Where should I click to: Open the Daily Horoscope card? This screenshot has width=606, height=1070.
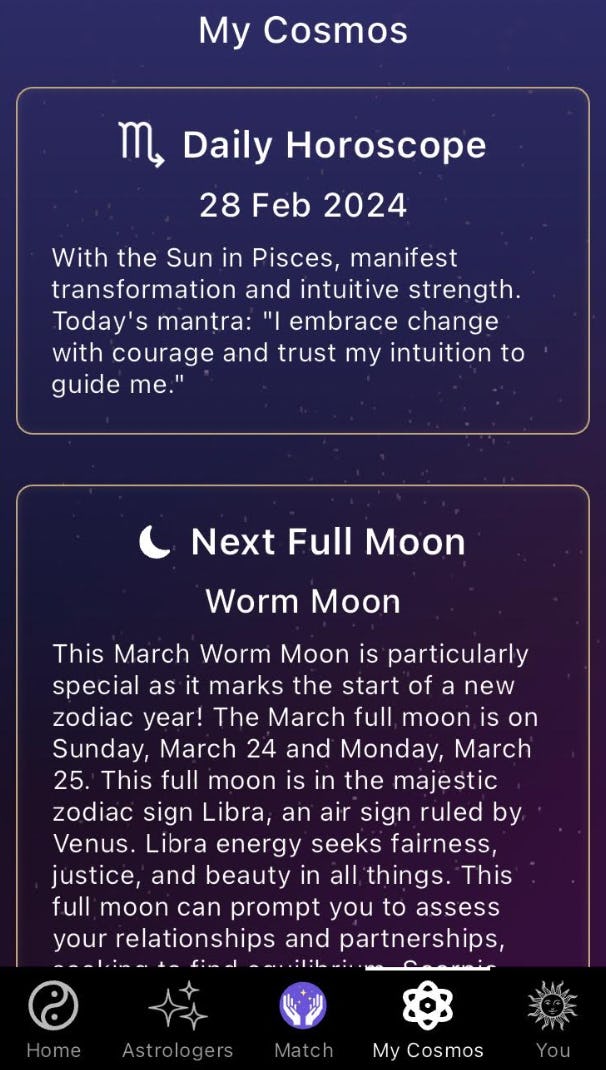302,262
